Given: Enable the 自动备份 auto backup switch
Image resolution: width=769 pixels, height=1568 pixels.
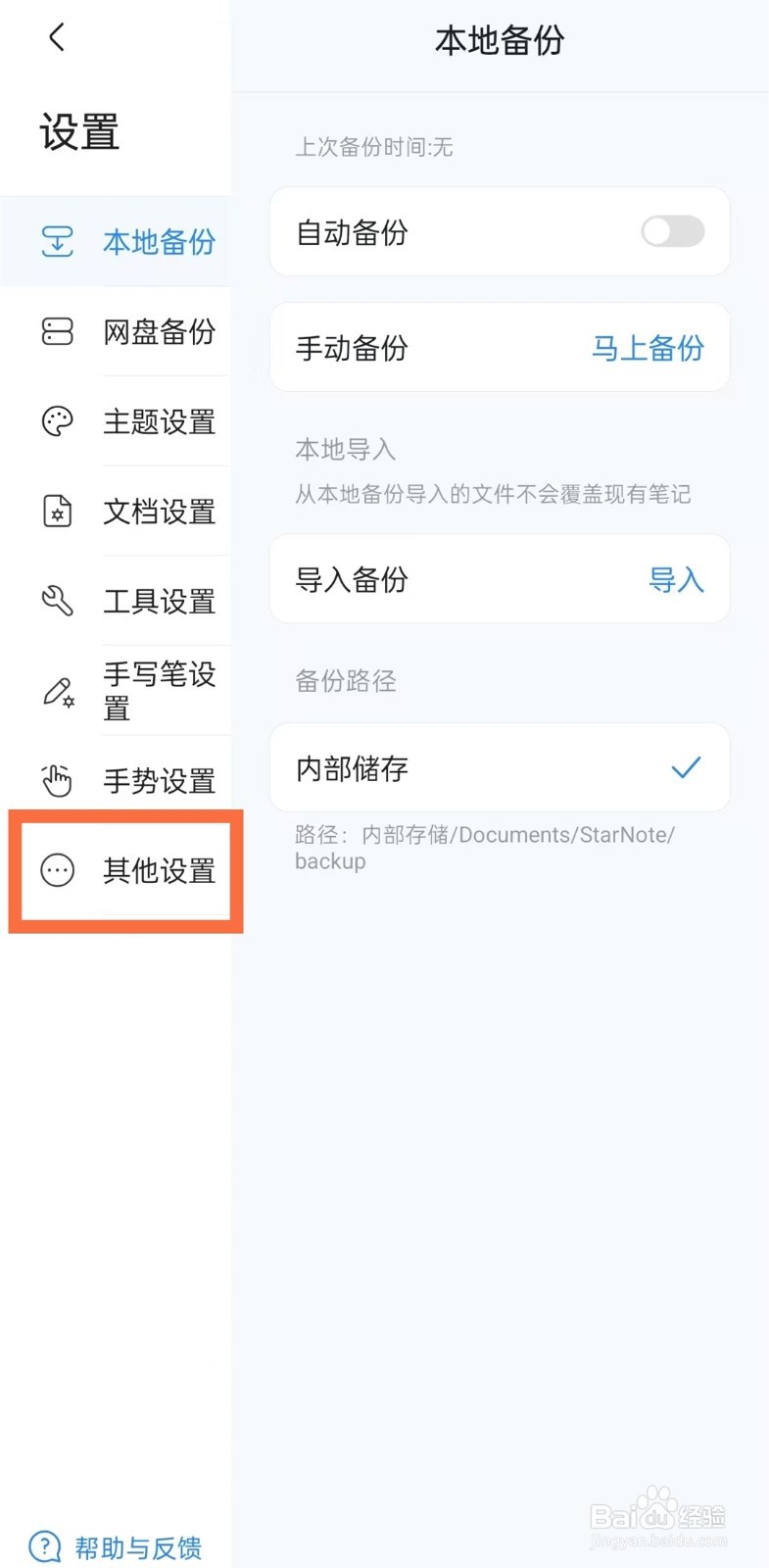Looking at the screenshot, I should pos(672,231).
